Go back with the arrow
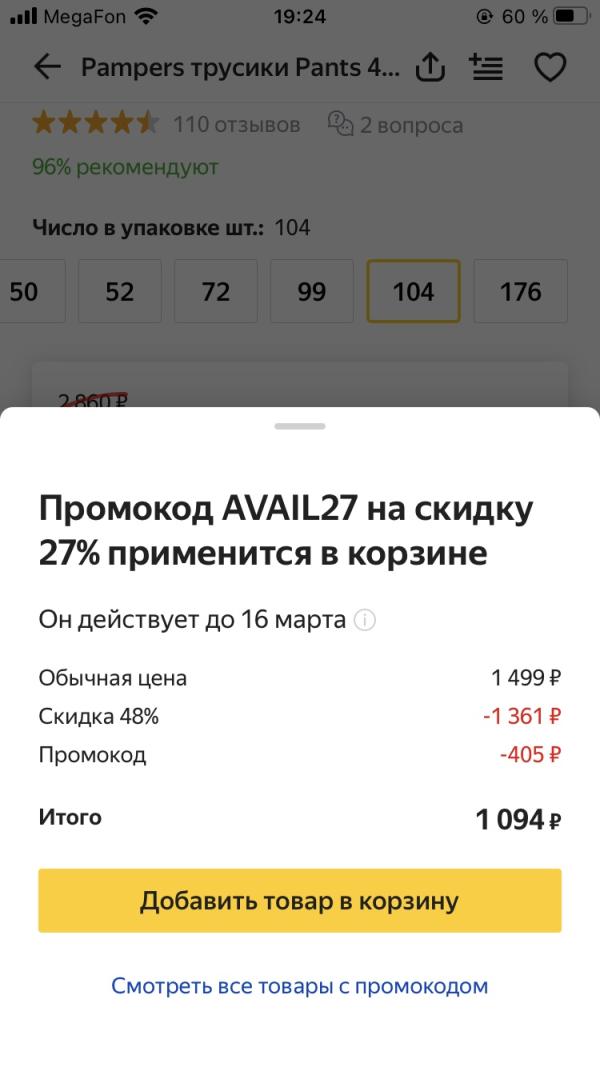Viewport: 600px width, 1066px height. point(47,67)
